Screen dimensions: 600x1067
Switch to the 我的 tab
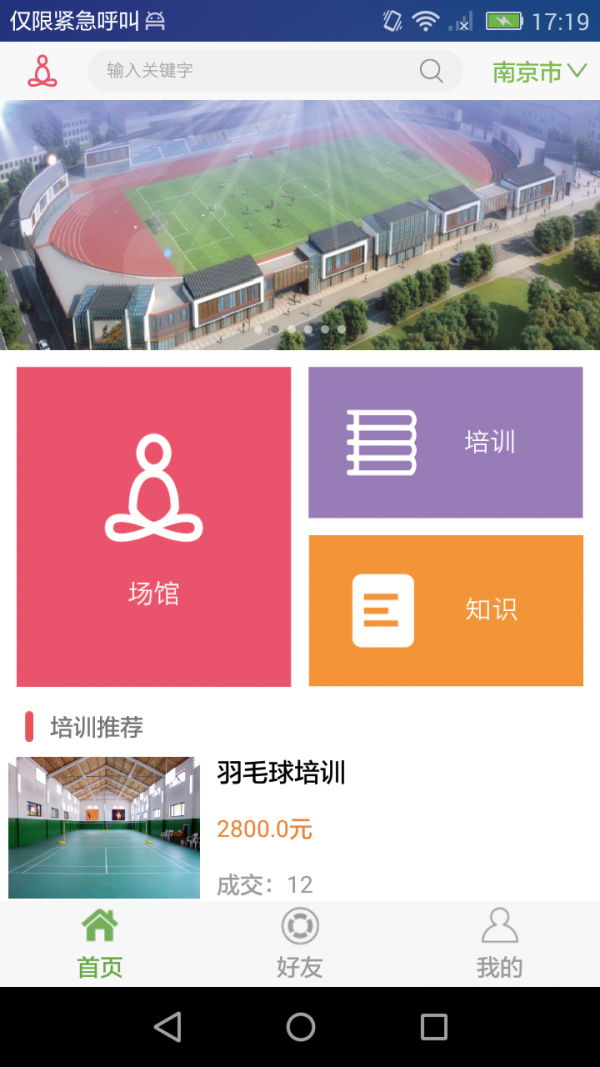coord(499,943)
